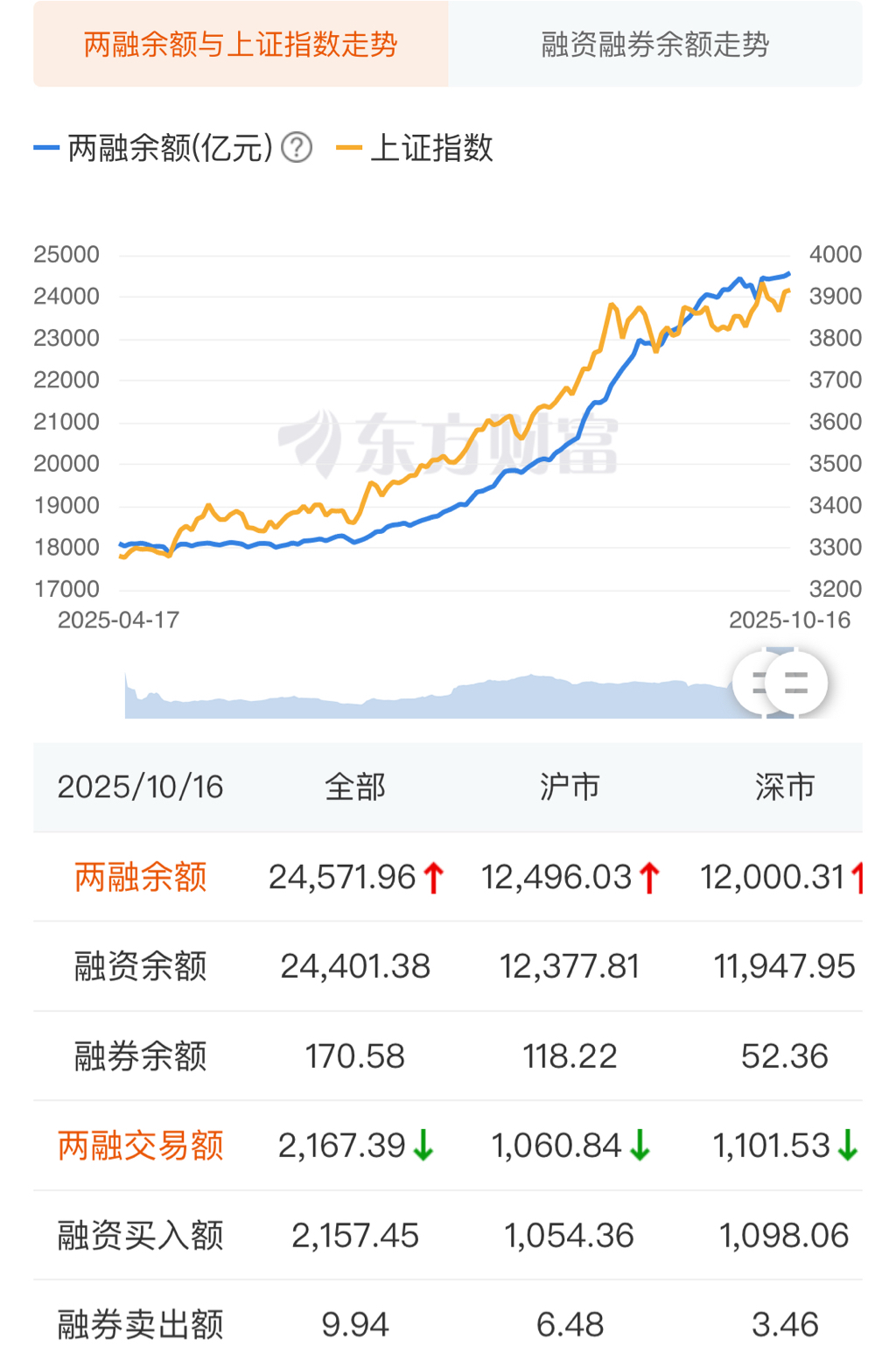Toggle 上证指数 legend series
The height and width of the screenshot is (1361, 896).
pos(415,148)
